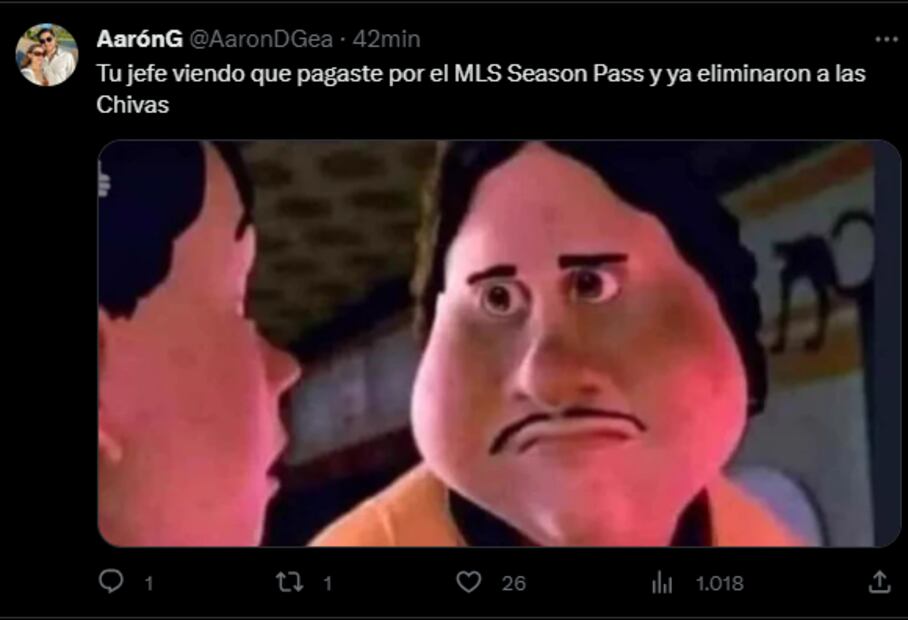The height and width of the screenshot is (620, 908).
Task: Open AarónG's profile picture
Action: [x=46, y=55]
